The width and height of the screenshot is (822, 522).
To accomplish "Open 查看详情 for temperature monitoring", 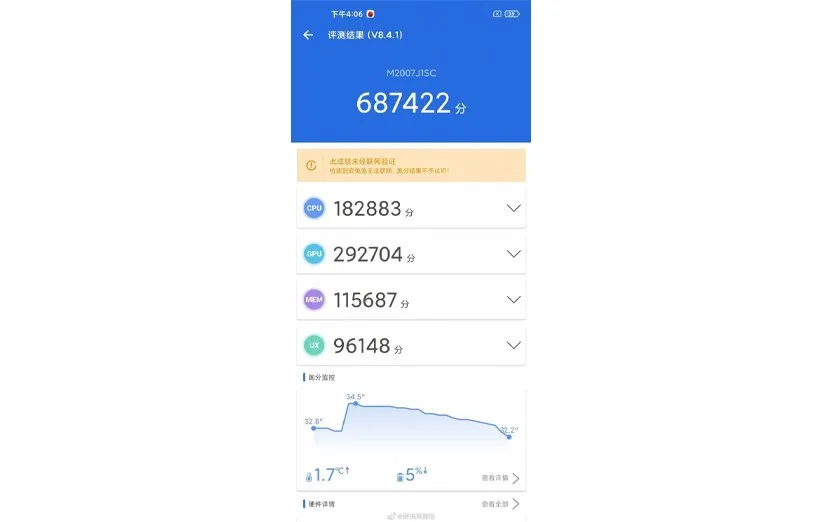I will 501,478.
